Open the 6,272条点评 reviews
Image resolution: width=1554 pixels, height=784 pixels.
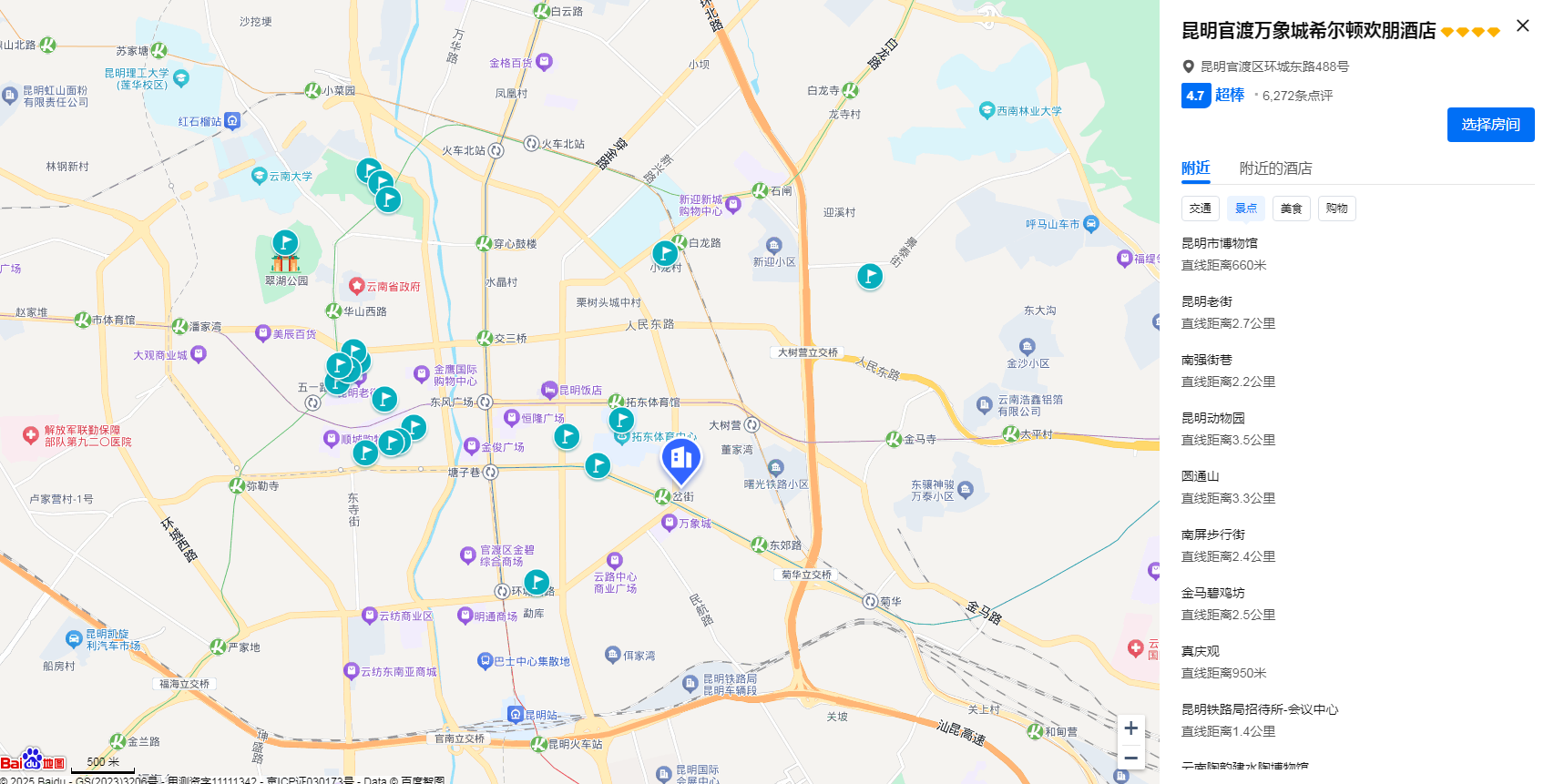(x=1297, y=96)
